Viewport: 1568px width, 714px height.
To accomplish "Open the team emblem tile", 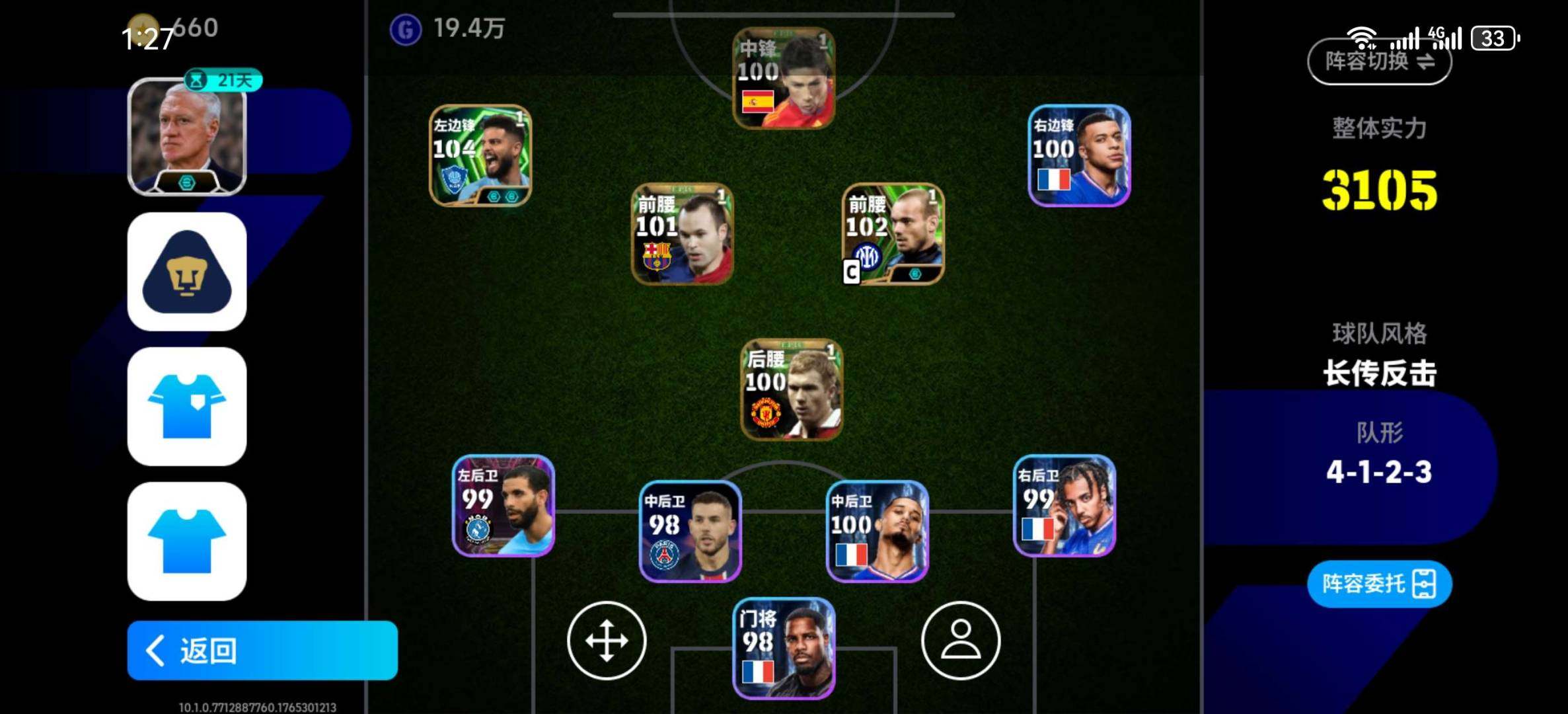I will 187,272.
